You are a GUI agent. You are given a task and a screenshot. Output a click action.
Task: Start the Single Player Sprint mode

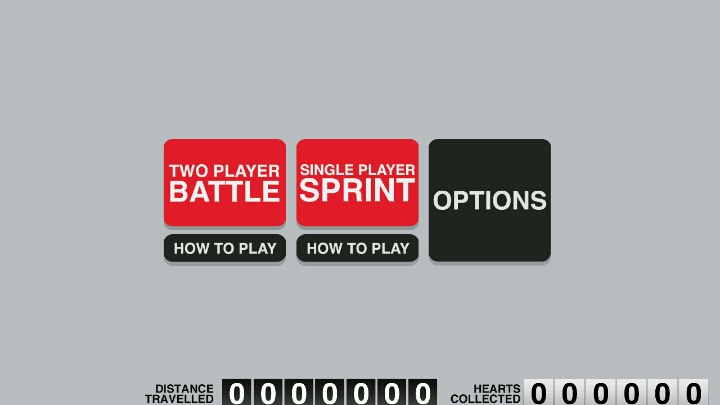click(357, 183)
